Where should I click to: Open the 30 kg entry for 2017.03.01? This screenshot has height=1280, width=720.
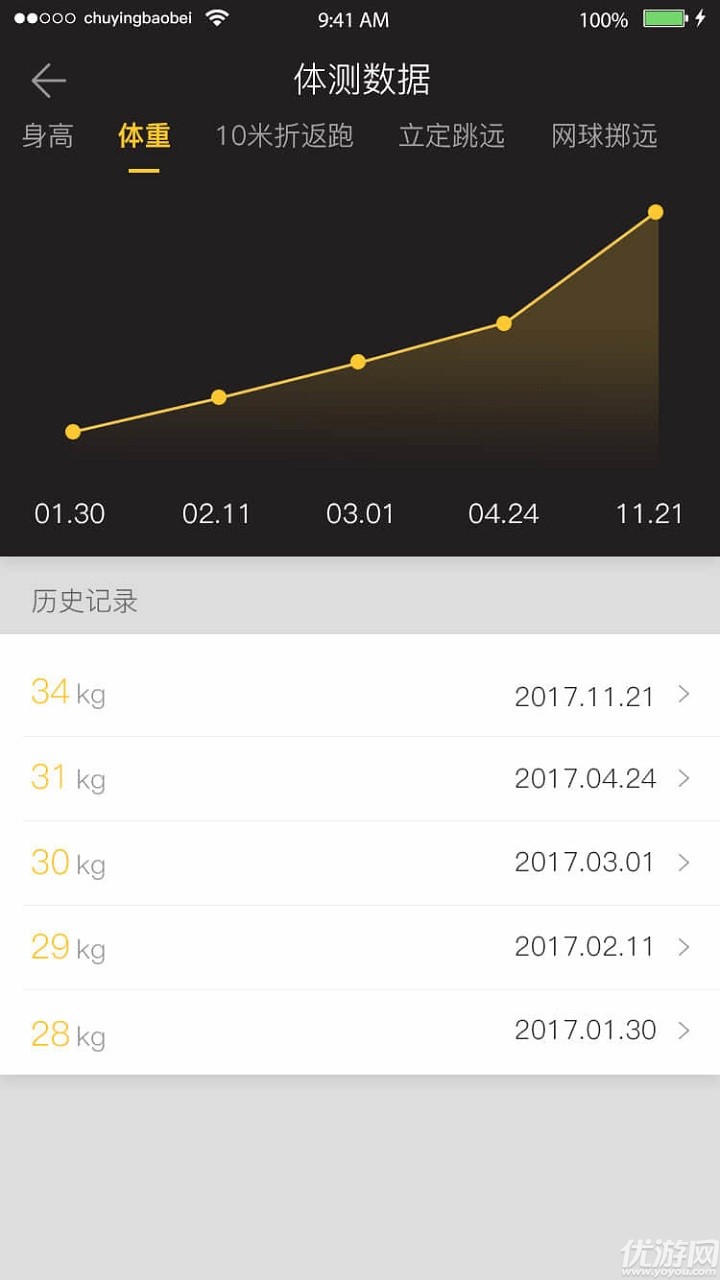(x=360, y=862)
